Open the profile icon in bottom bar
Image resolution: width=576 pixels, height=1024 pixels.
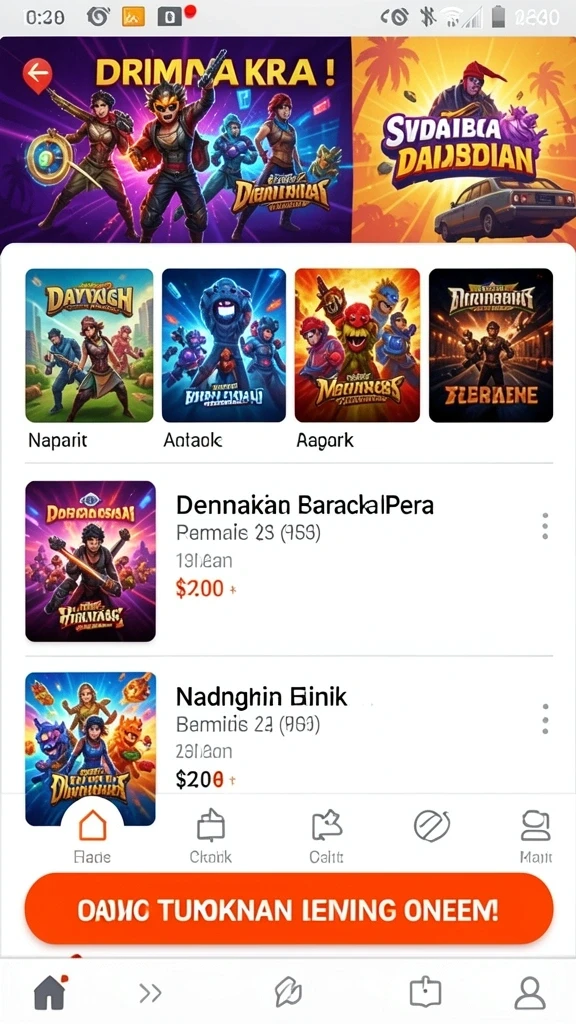coord(530,993)
